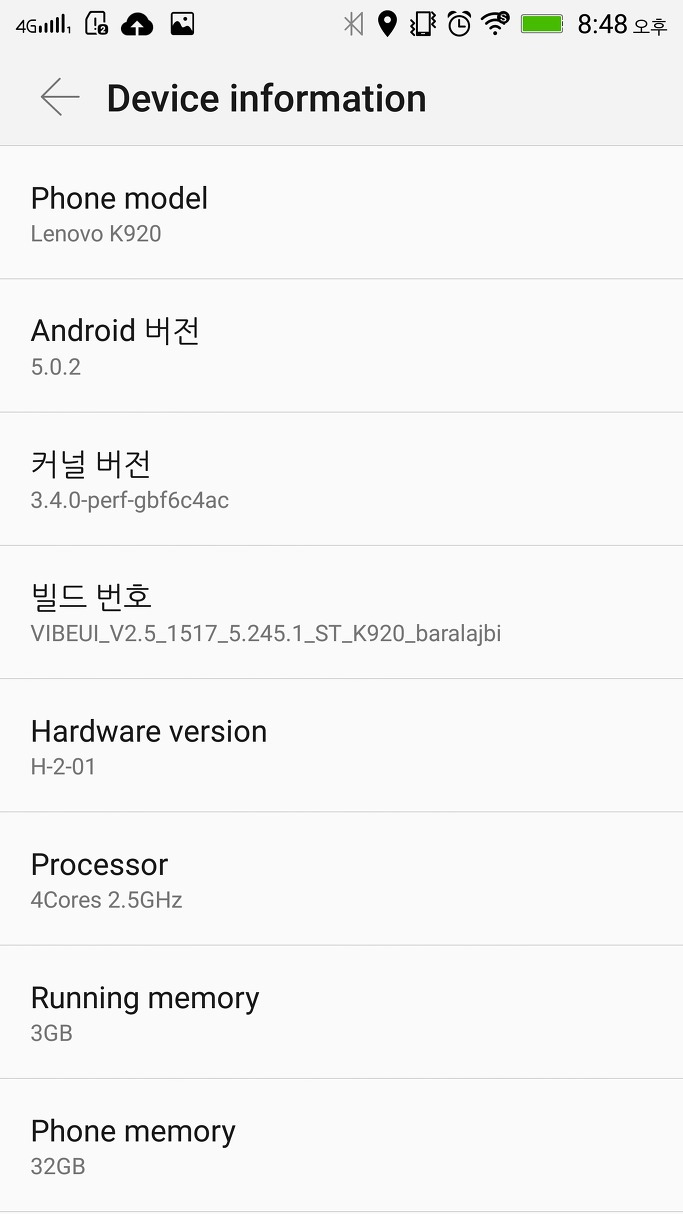The height and width of the screenshot is (1214, 683).
Task: Tap the Phone memory row
Action: [x=341, y=1145]
